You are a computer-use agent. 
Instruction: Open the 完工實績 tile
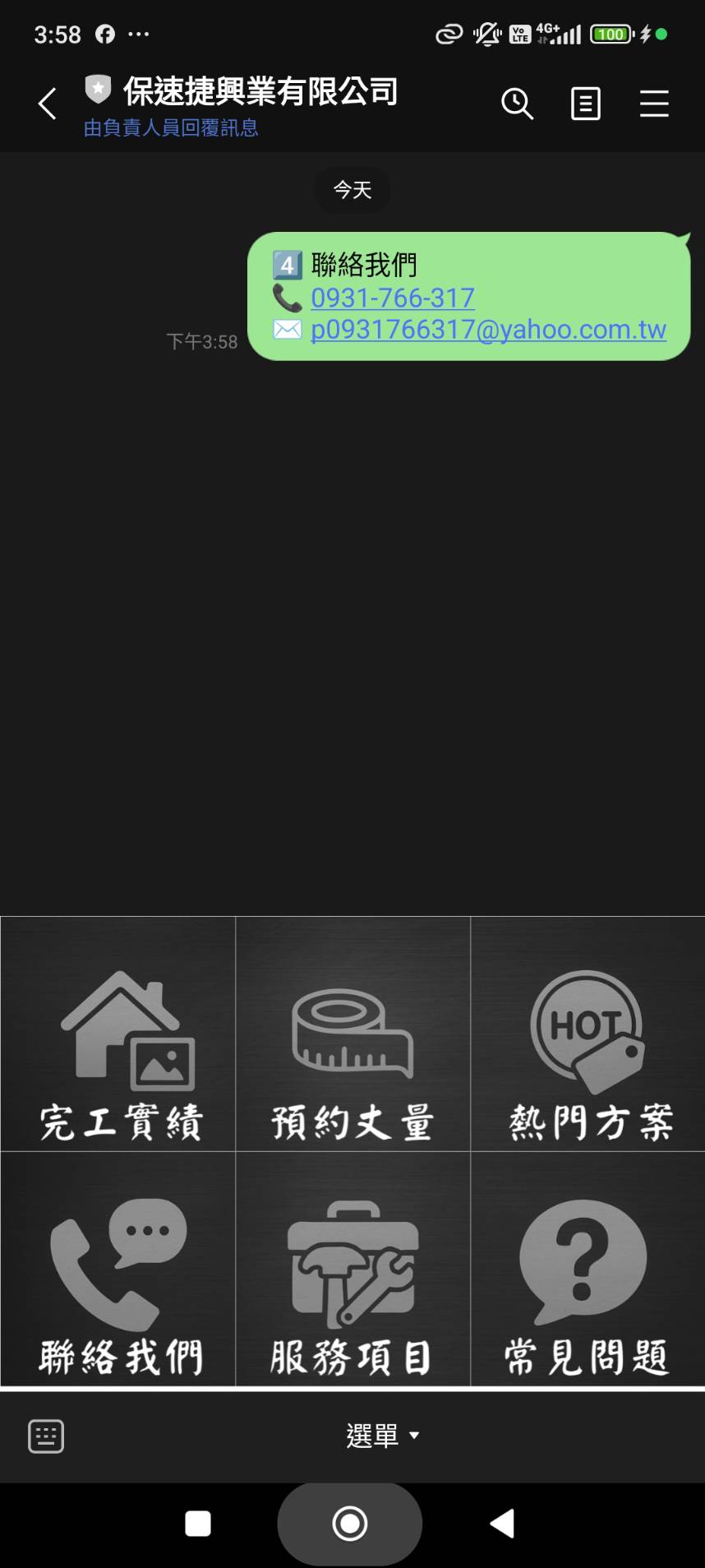point(118,1034)
